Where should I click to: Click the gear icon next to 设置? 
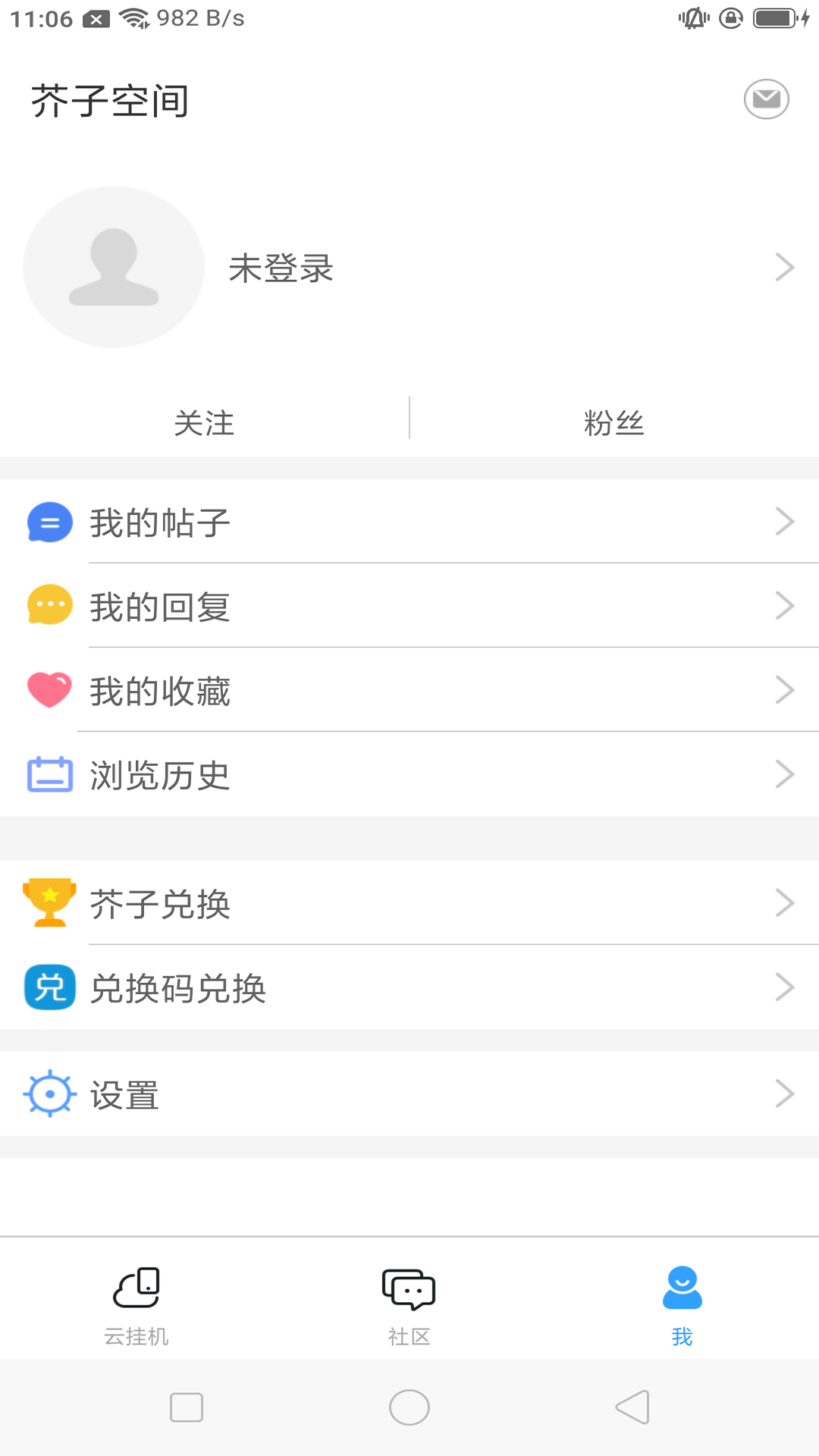coord(49,1094)
